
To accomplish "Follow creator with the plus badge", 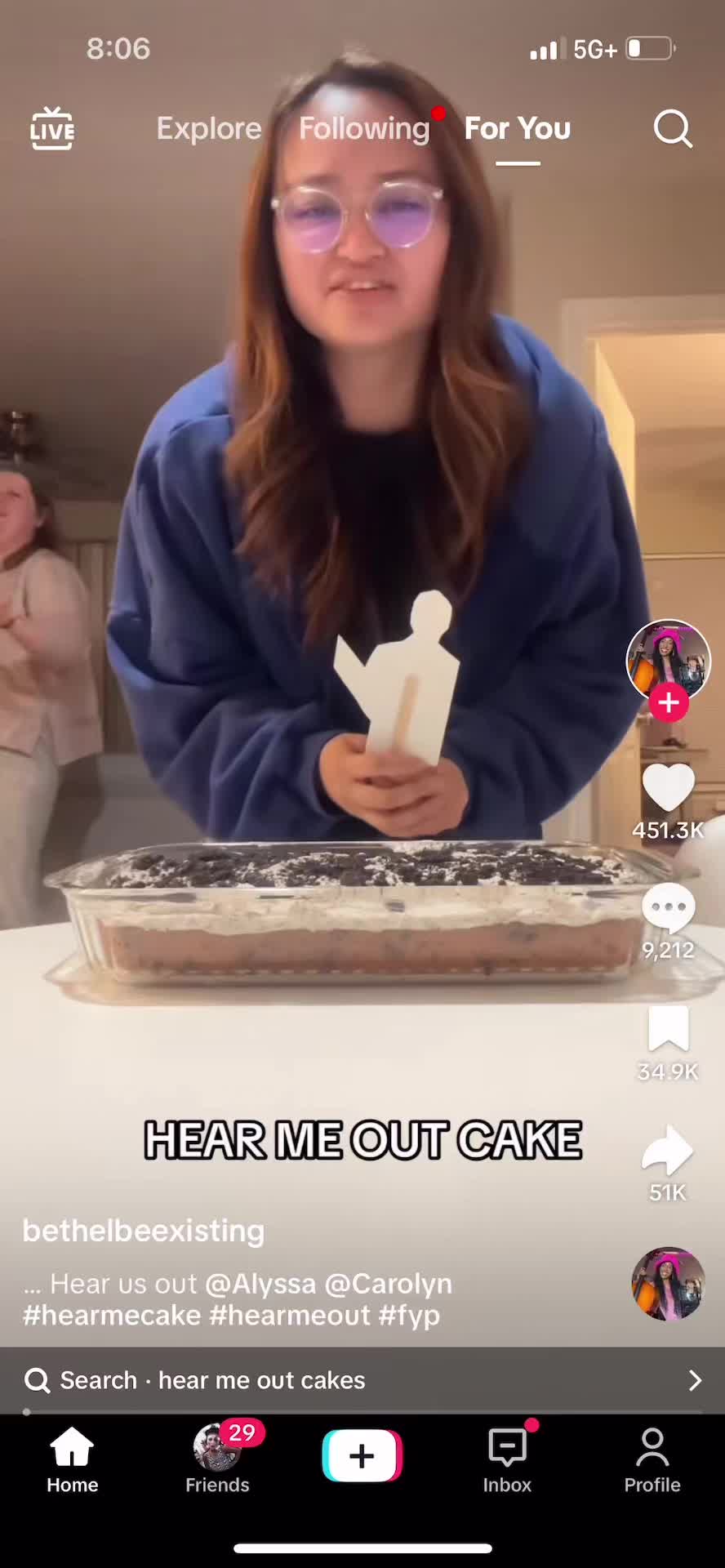I will point(668,703).
